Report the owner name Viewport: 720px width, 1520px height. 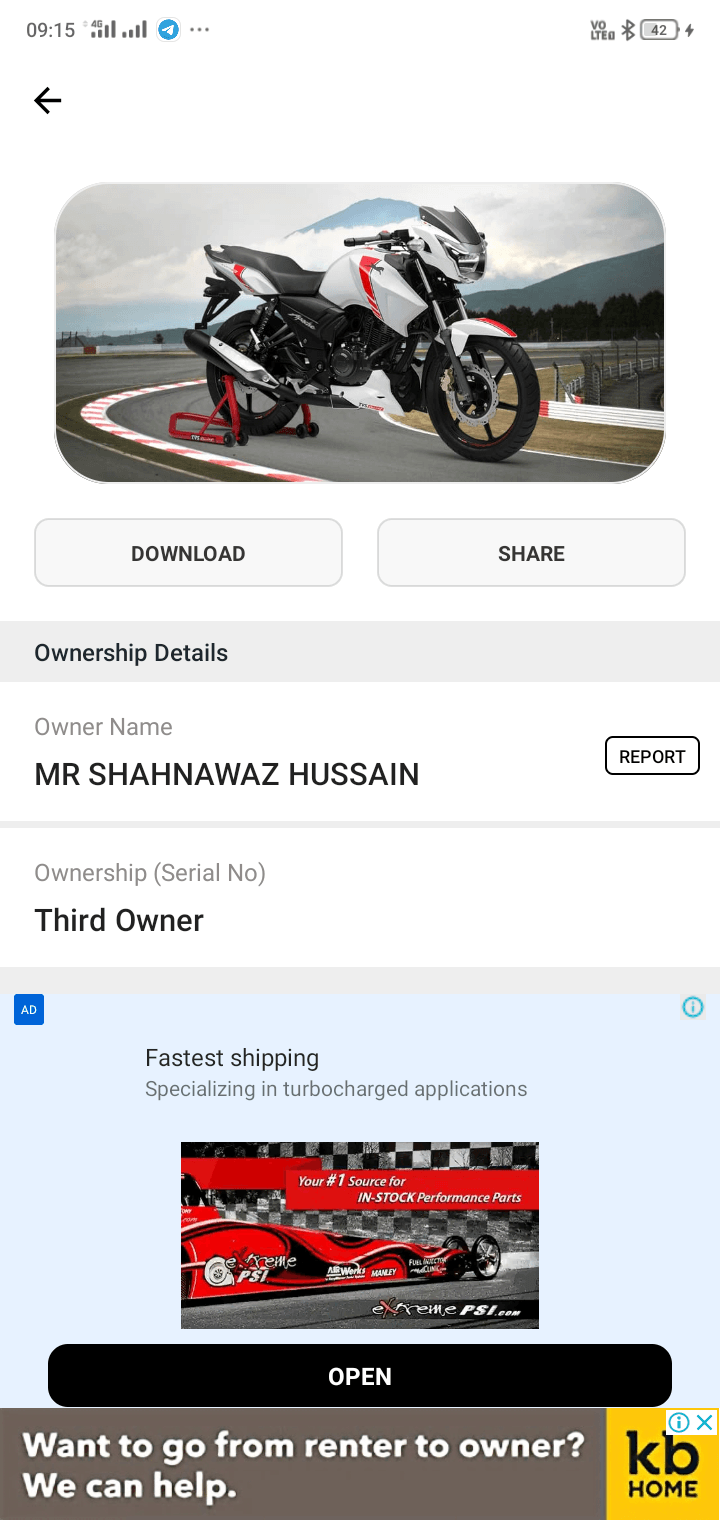point(652,756)
